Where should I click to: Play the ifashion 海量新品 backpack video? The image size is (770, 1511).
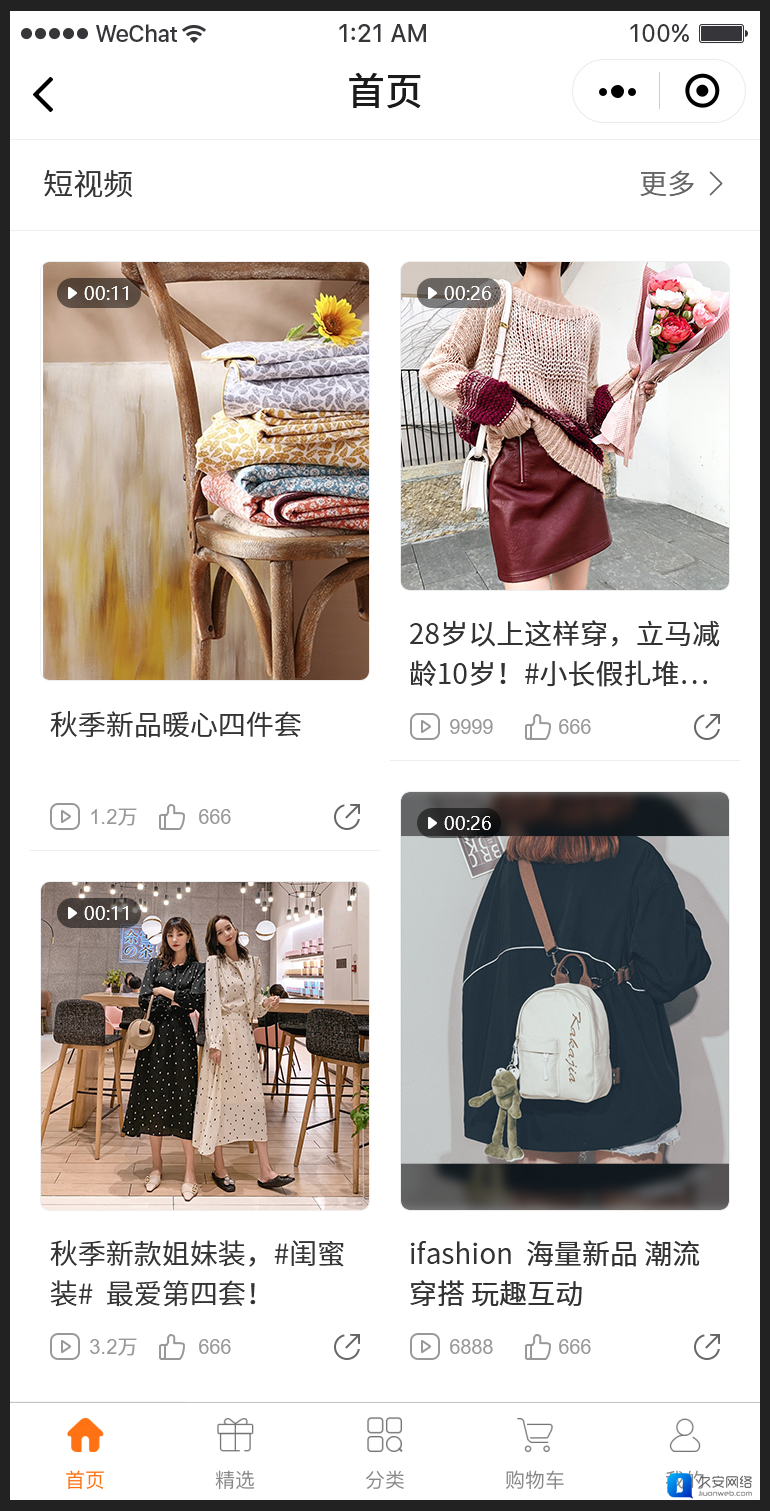[565, 1001]
